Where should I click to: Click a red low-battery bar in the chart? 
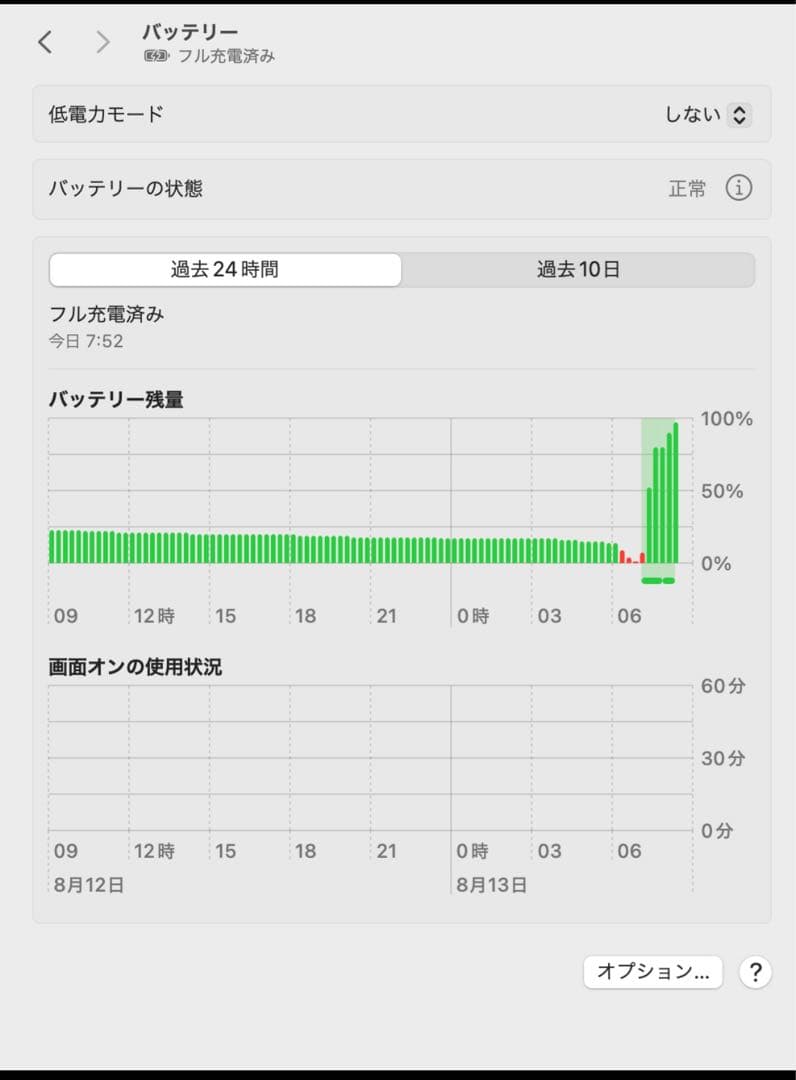point(622,557)
